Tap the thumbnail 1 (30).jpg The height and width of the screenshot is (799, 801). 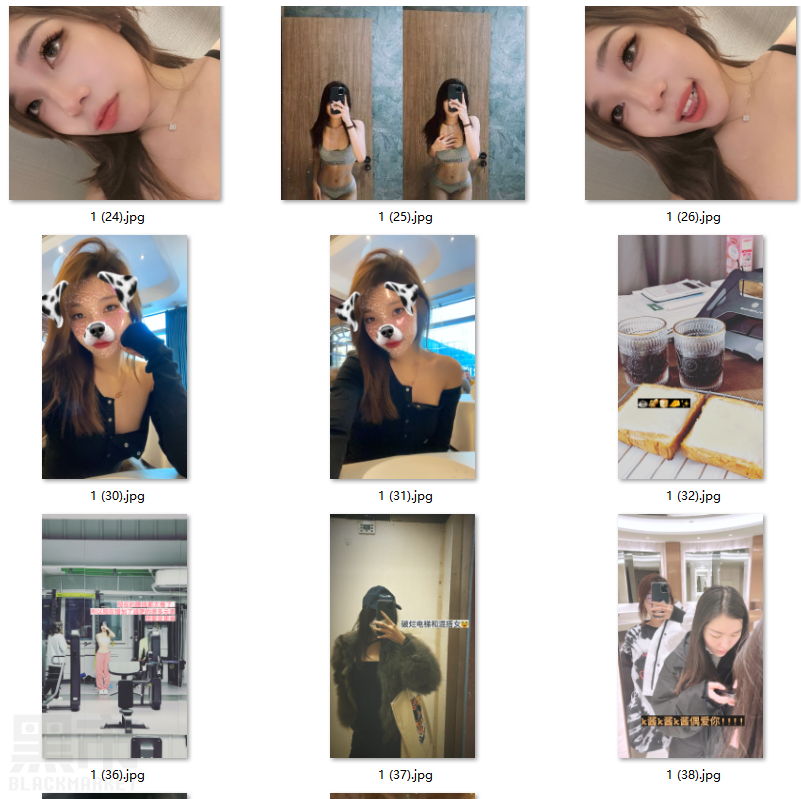[115, 357]
